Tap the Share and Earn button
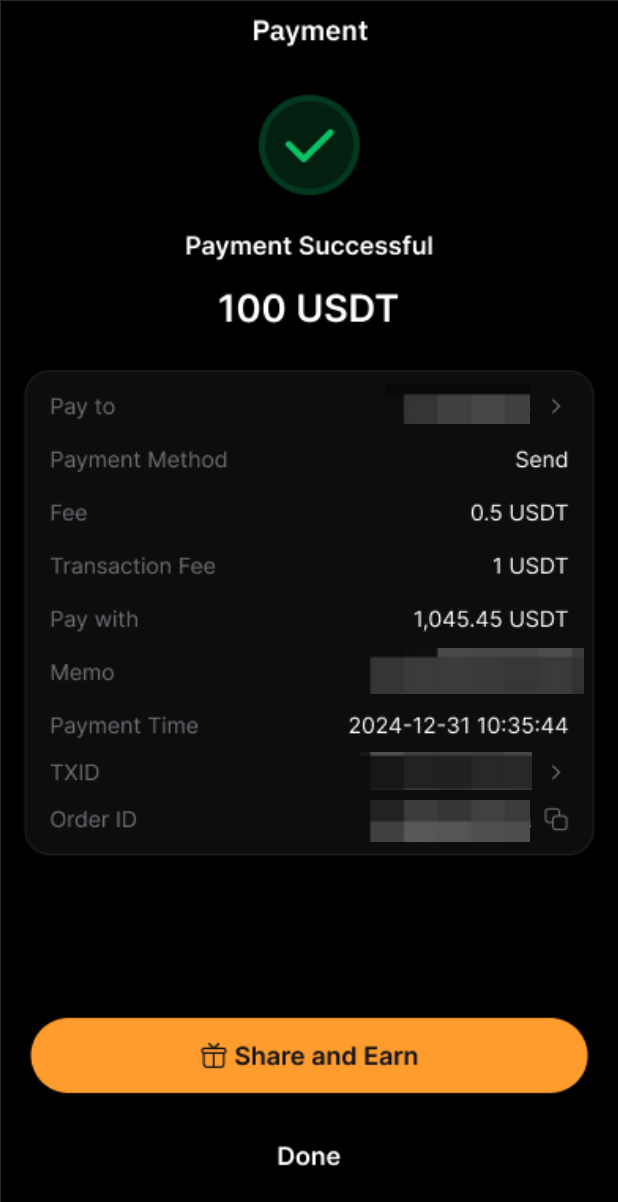Viewport: 618px width, 1202px height. pos(309,1056)
